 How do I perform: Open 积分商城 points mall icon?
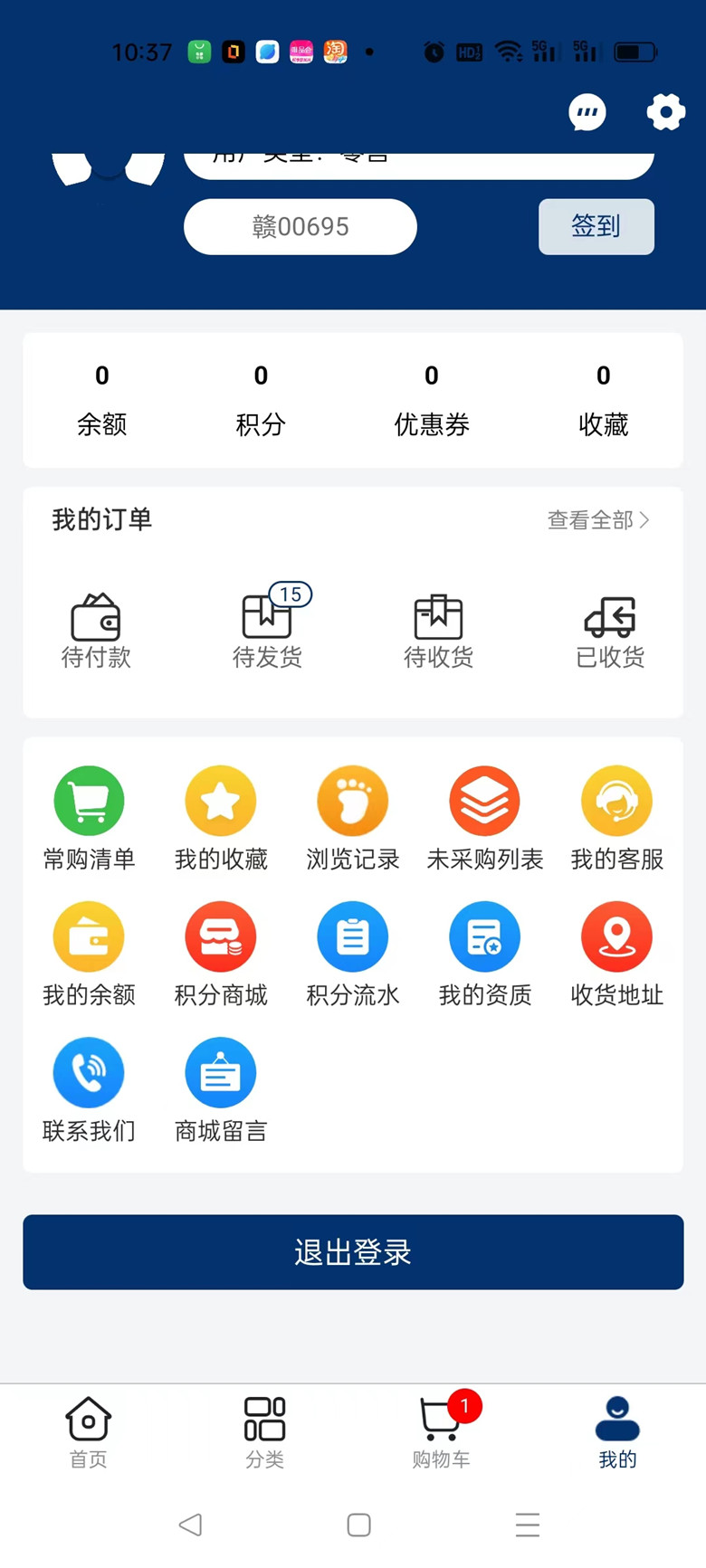tap(220, 936)
